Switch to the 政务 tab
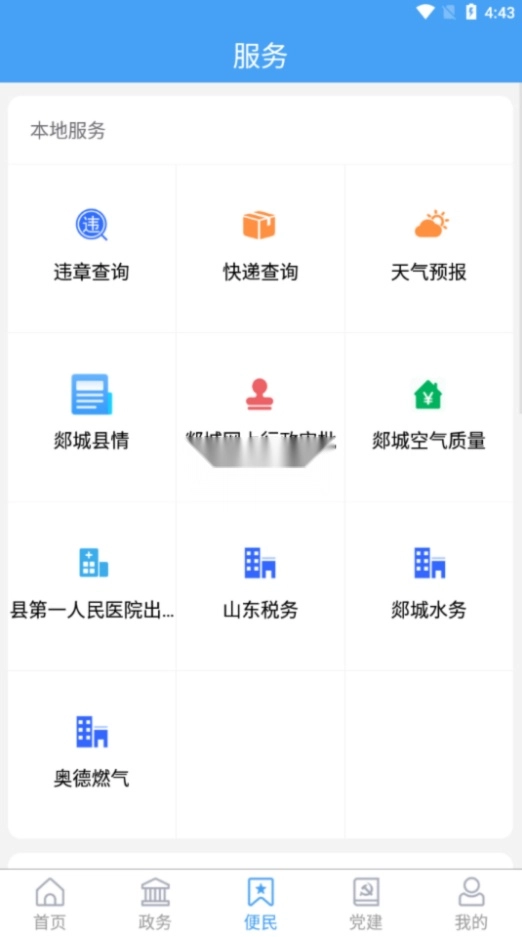 coord(155,904)
